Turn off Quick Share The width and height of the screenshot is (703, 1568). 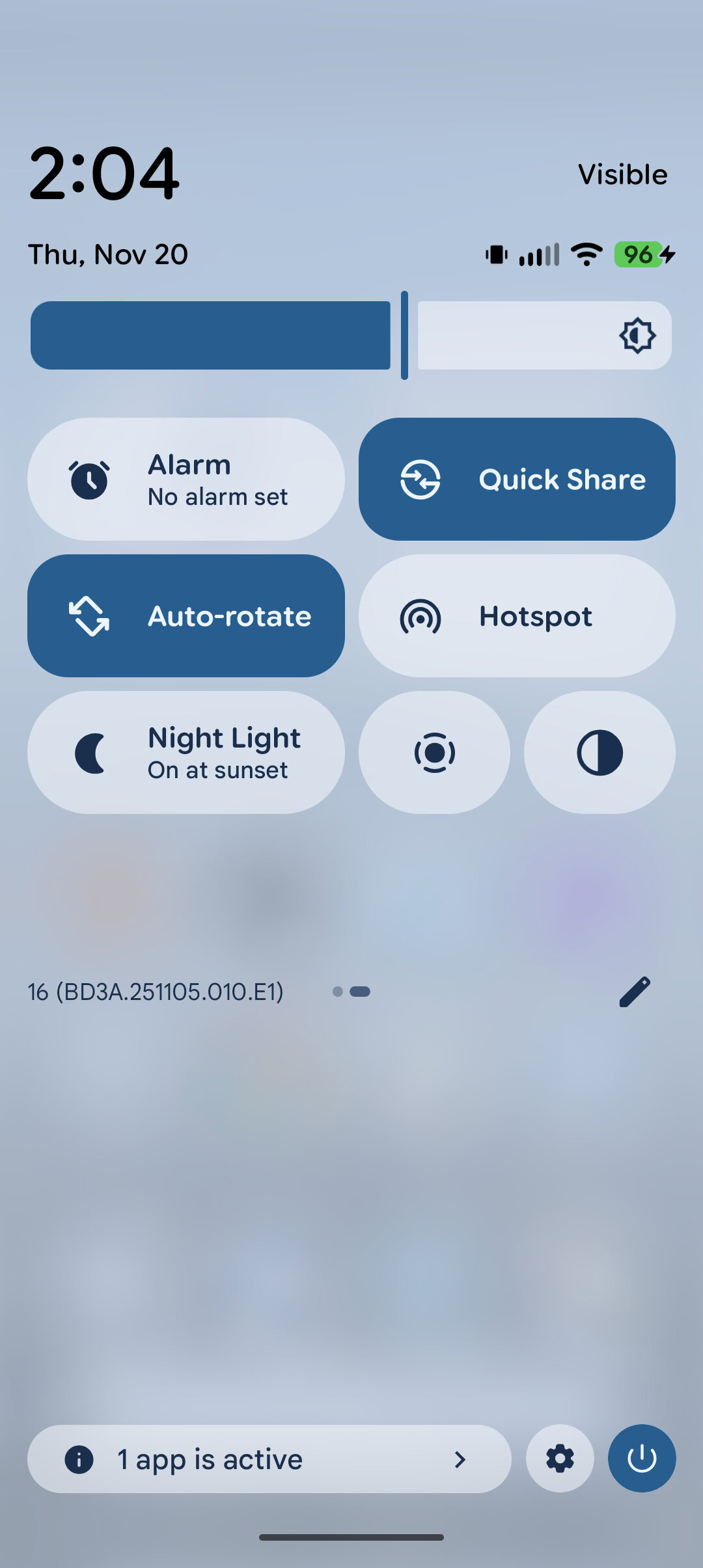517,480
